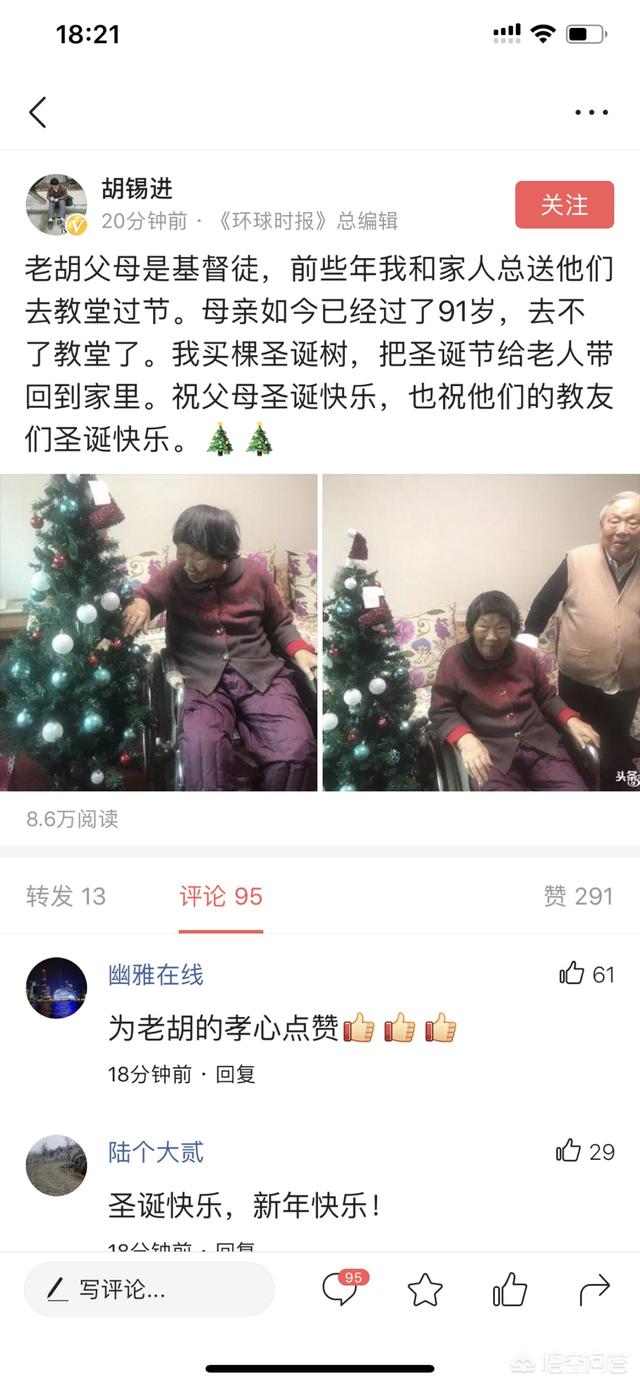640x1385 pixels.
Task: Open 幽雅在线's user profile
Action: pyautogui.click(x=56, y=988)
